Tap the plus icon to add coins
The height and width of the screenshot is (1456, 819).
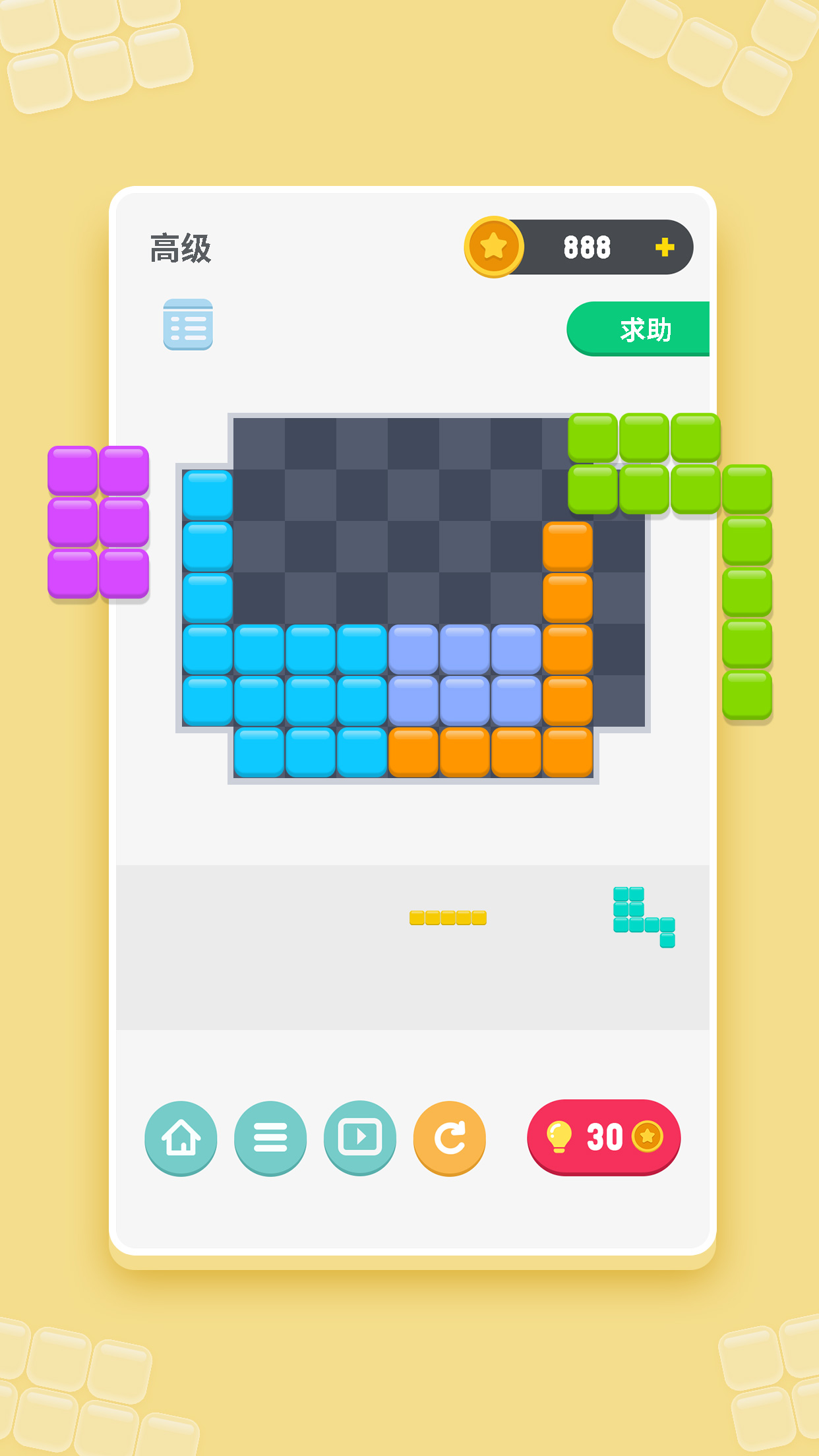tap(664, 247)
